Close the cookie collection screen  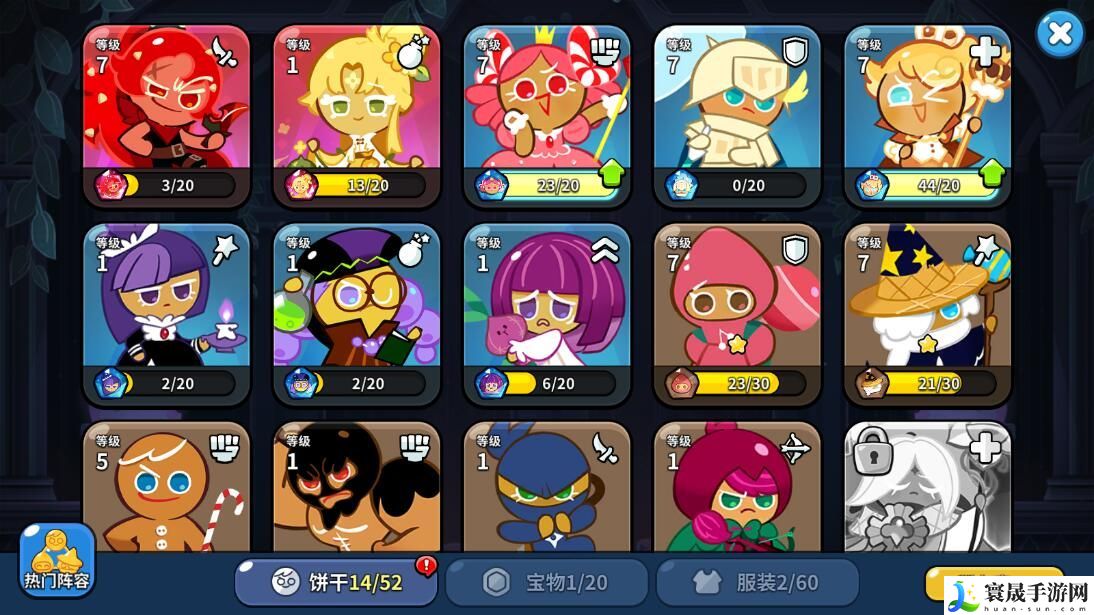1059,35
